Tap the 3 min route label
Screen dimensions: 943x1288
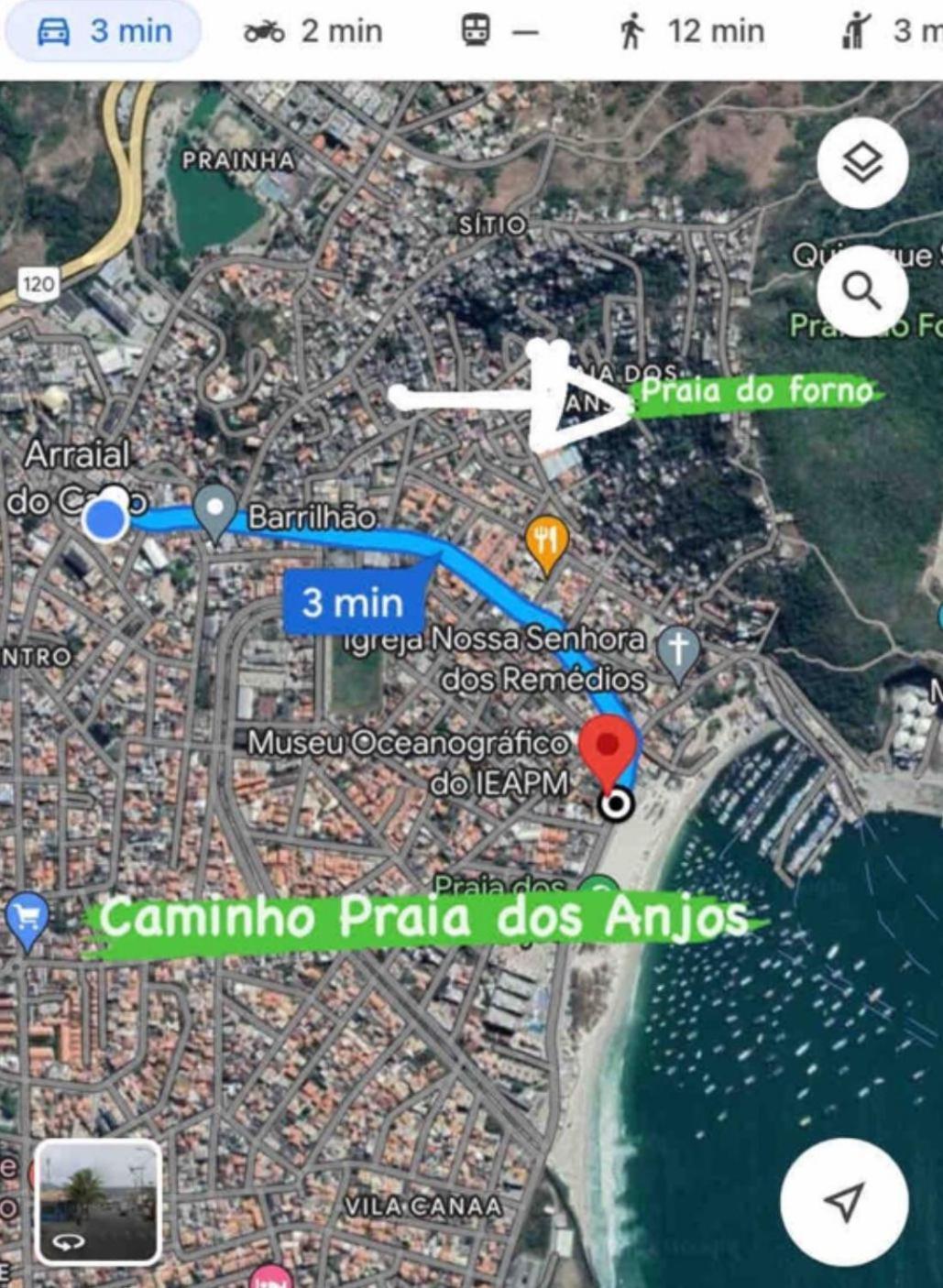(x=353, y=603)
